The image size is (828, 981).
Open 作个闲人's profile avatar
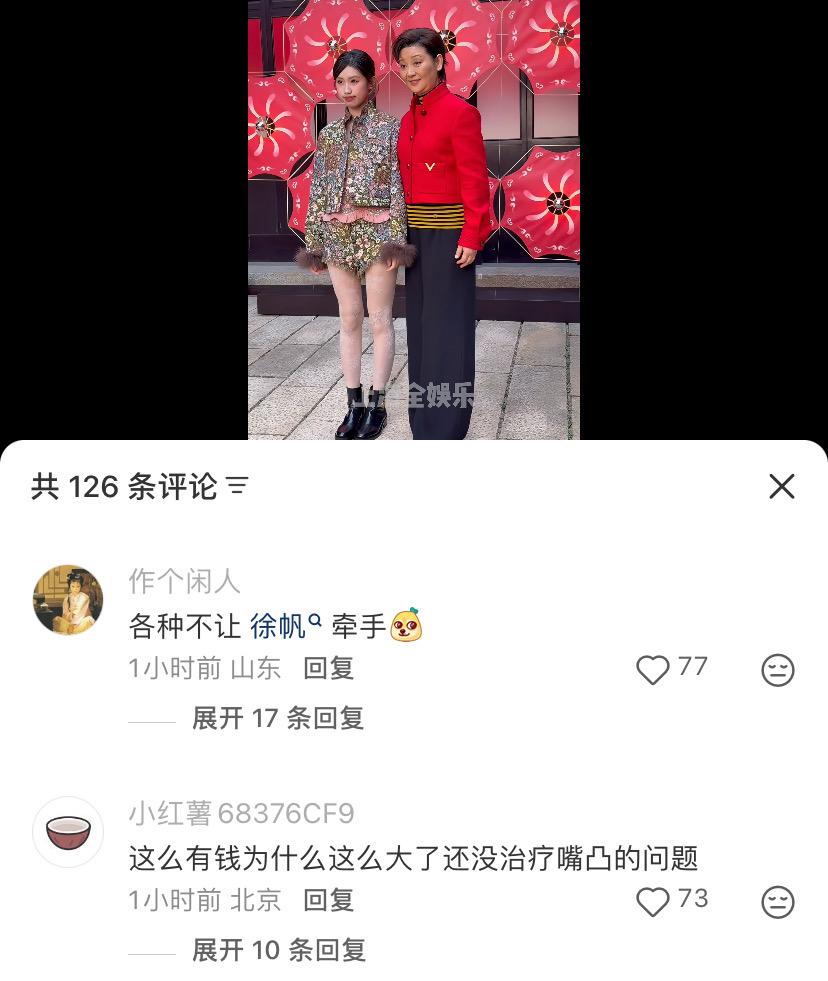click(x=68, y=600)
